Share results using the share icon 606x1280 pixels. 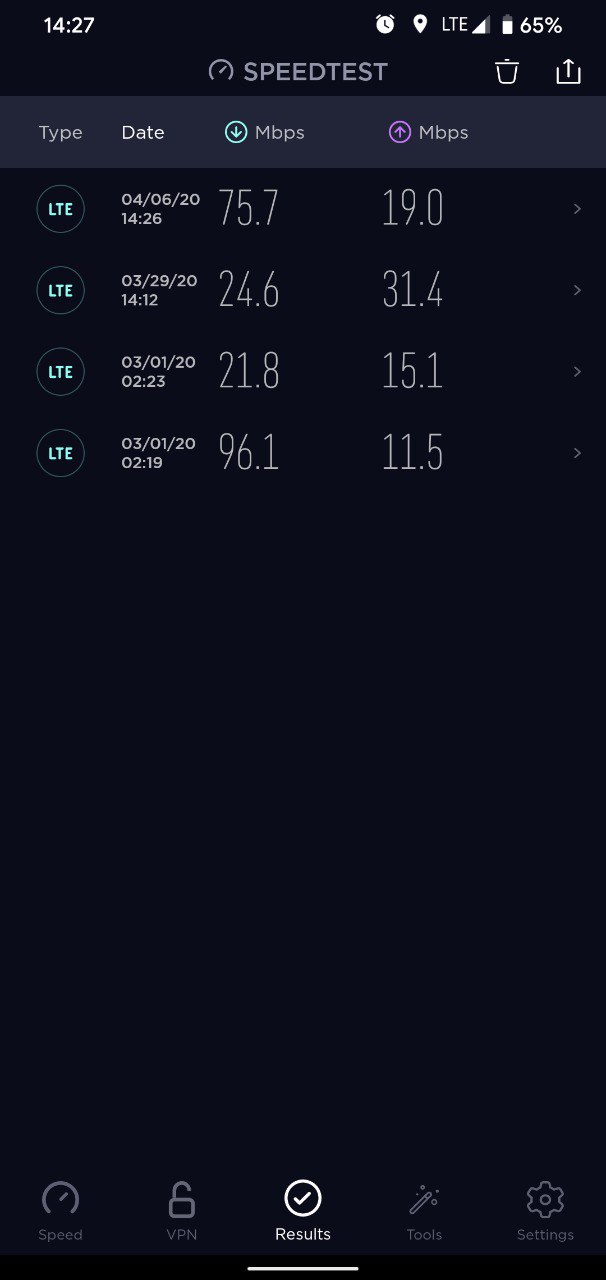pyautogui.click(x=568, y=71)
